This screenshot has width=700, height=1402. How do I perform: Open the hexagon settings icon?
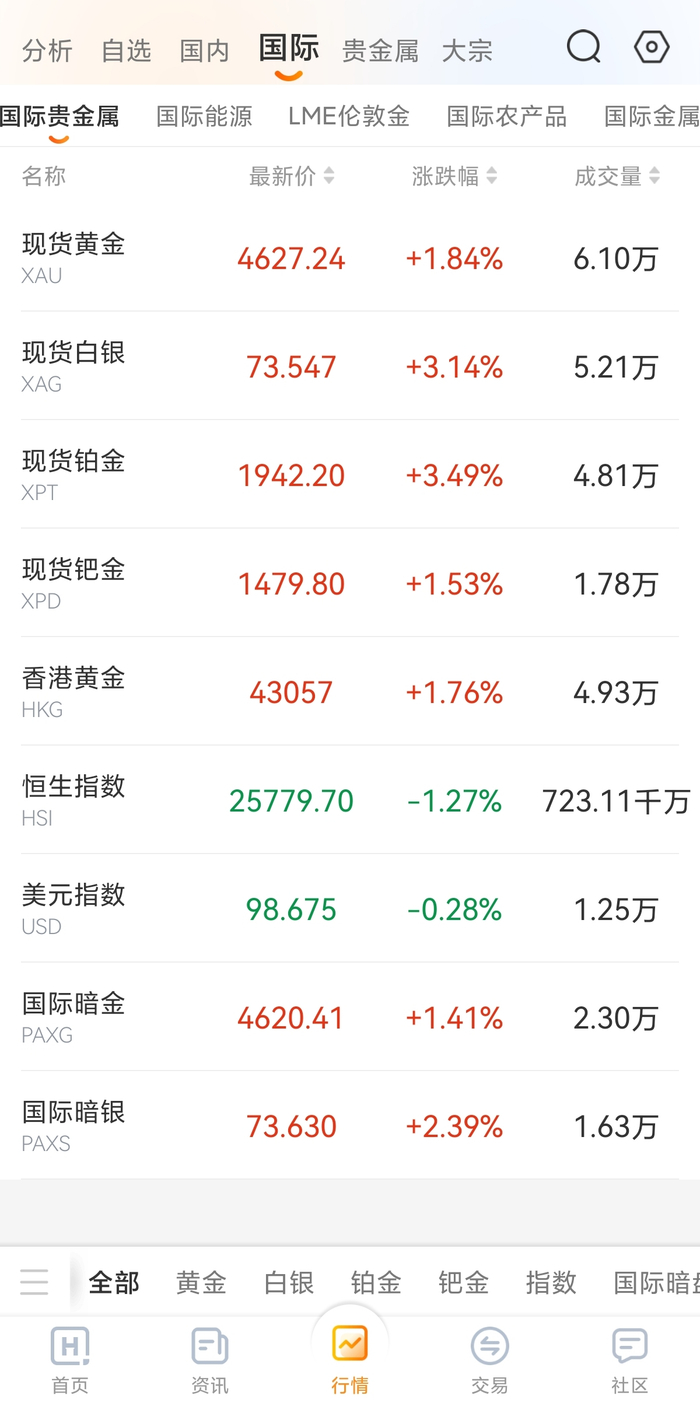point(652,47)
